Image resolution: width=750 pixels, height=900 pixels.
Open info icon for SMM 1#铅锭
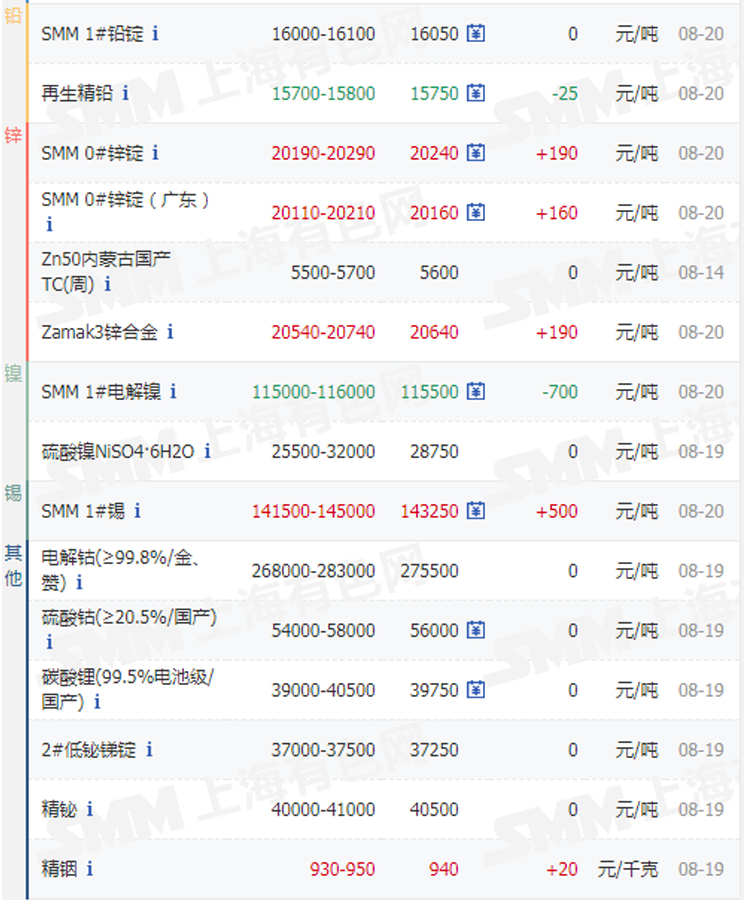click(155, 34)
